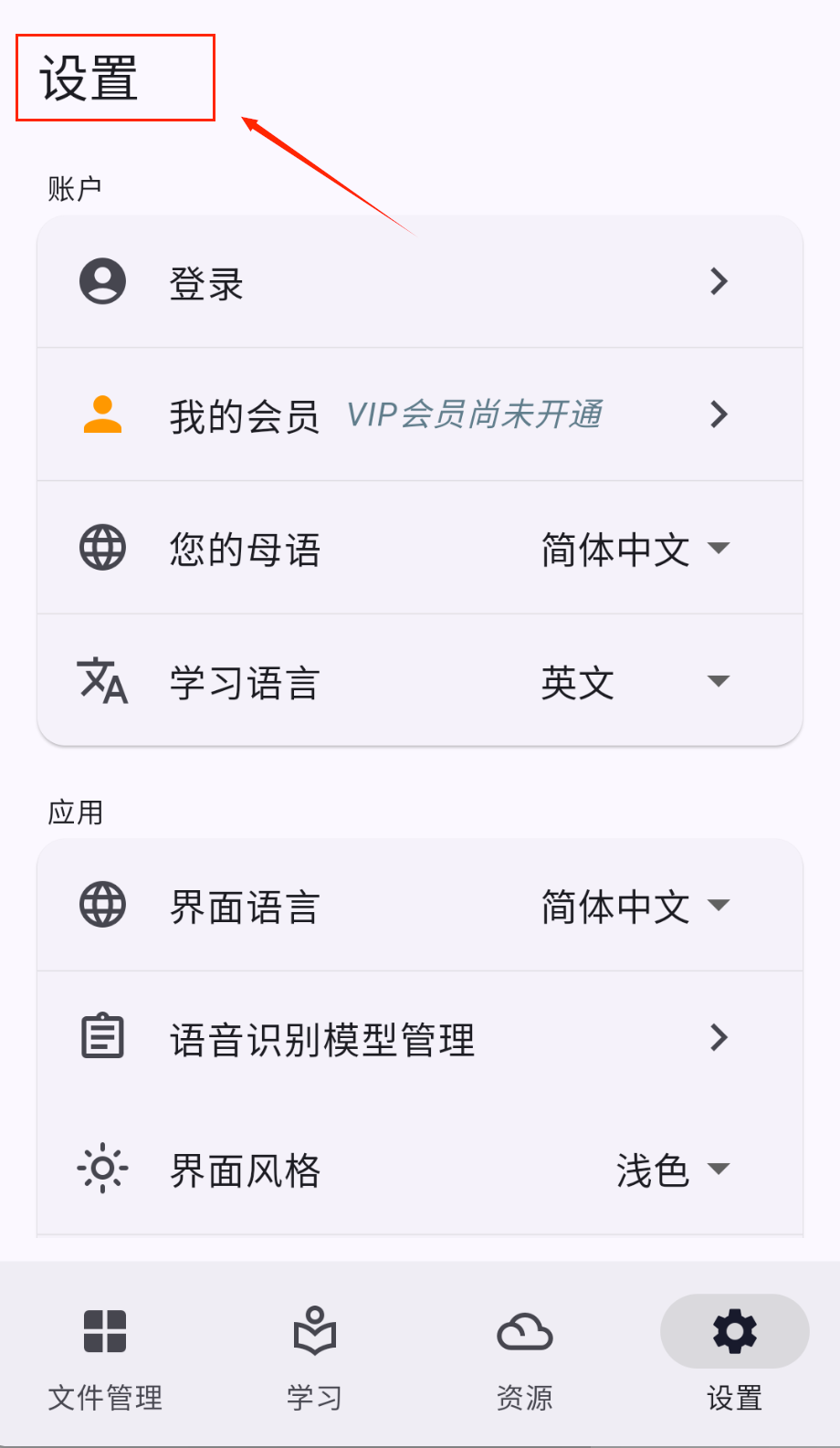Expand the 您的母语 dropdown
This screenshot has width=840, height=1448.
[635, 549]
